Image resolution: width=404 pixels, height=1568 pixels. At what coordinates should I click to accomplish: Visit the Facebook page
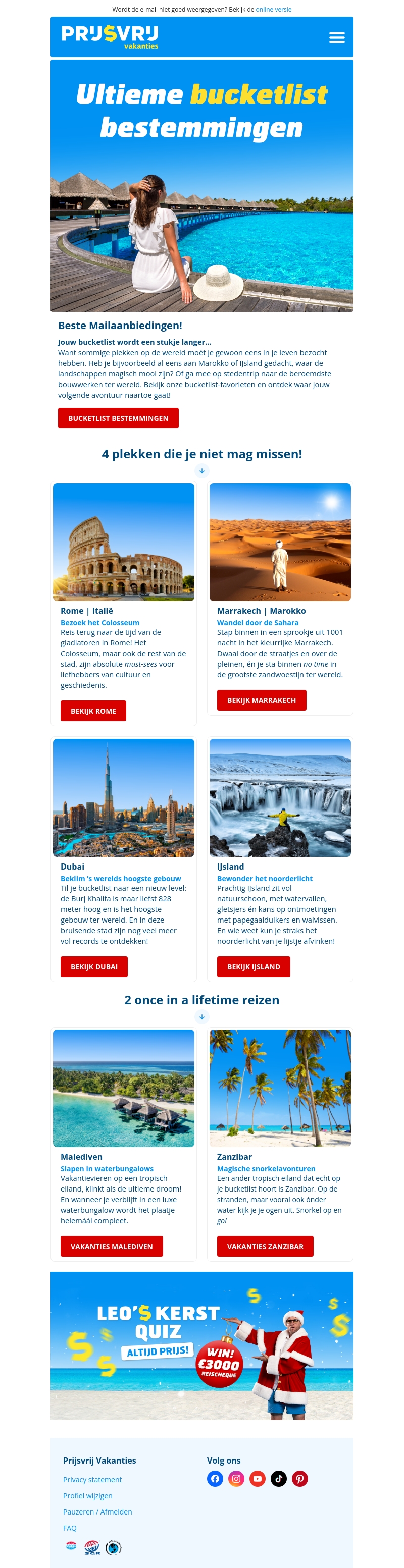click(x=215, y=1479)
